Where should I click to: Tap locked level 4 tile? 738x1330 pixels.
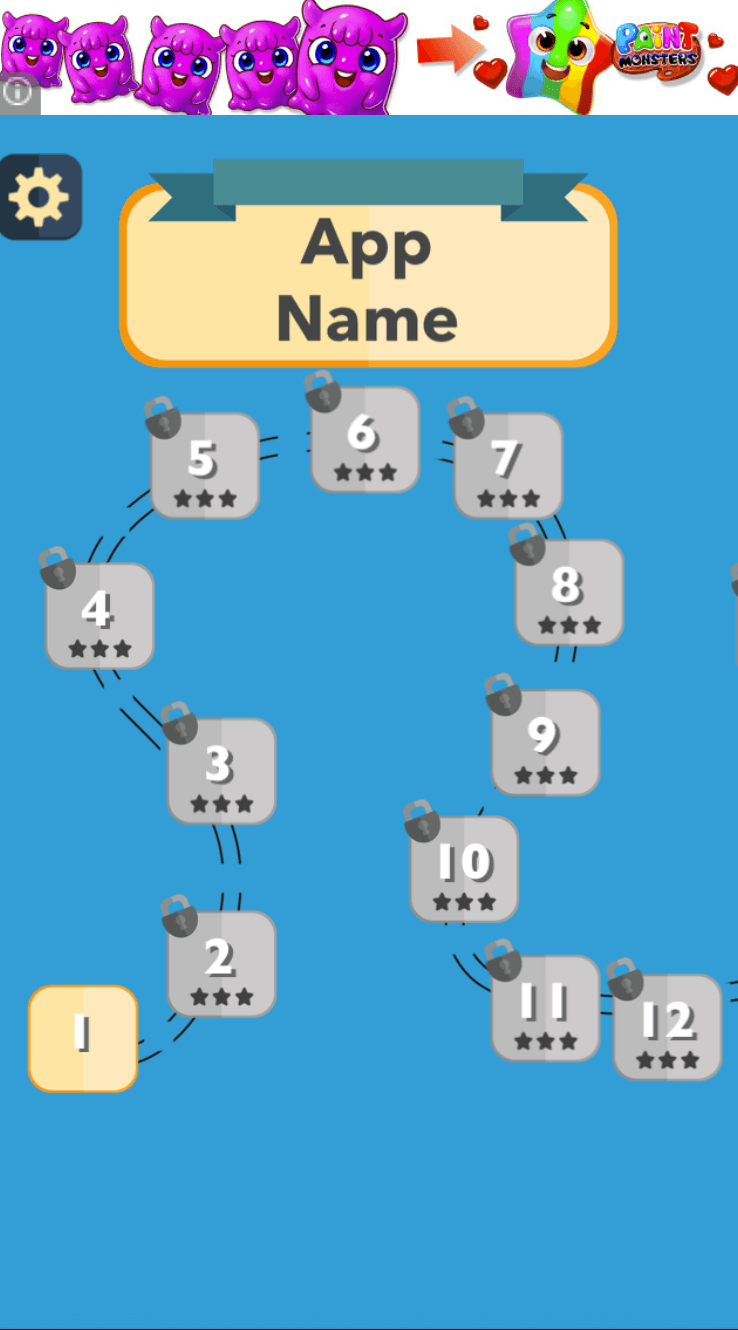[100, 616]
